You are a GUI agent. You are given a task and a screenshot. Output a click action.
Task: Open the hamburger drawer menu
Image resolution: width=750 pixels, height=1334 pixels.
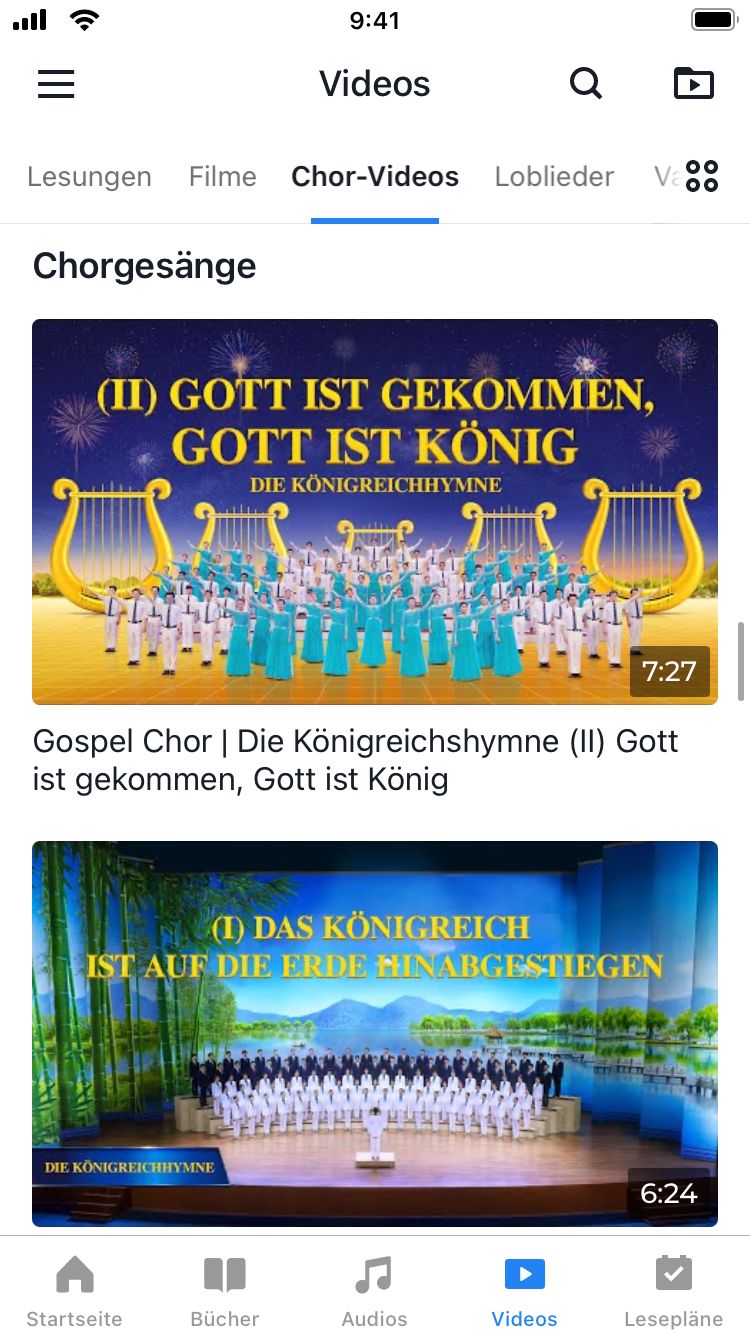(x=56, y=84)
